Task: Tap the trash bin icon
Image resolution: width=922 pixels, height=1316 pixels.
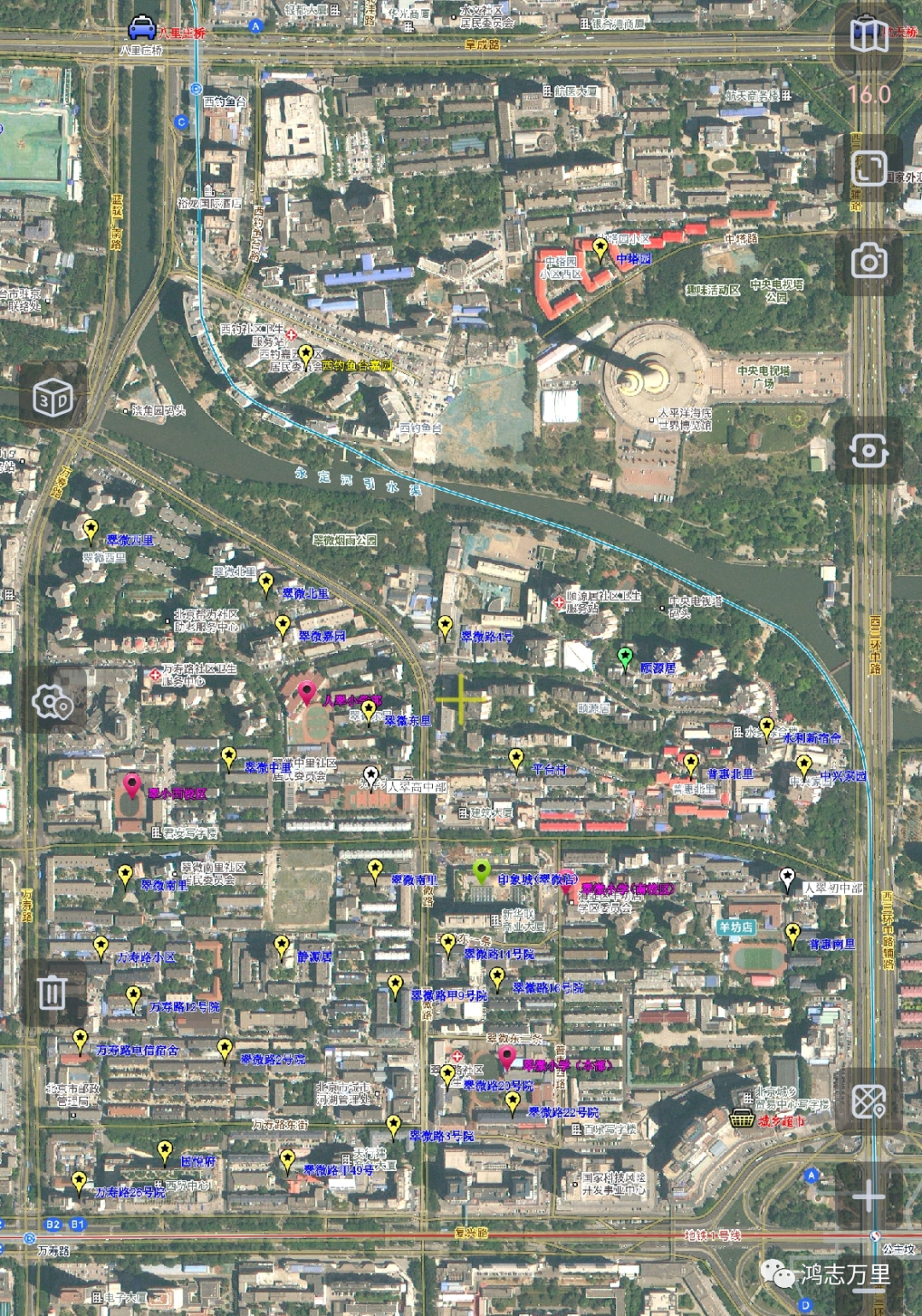Action: [53, 993]
